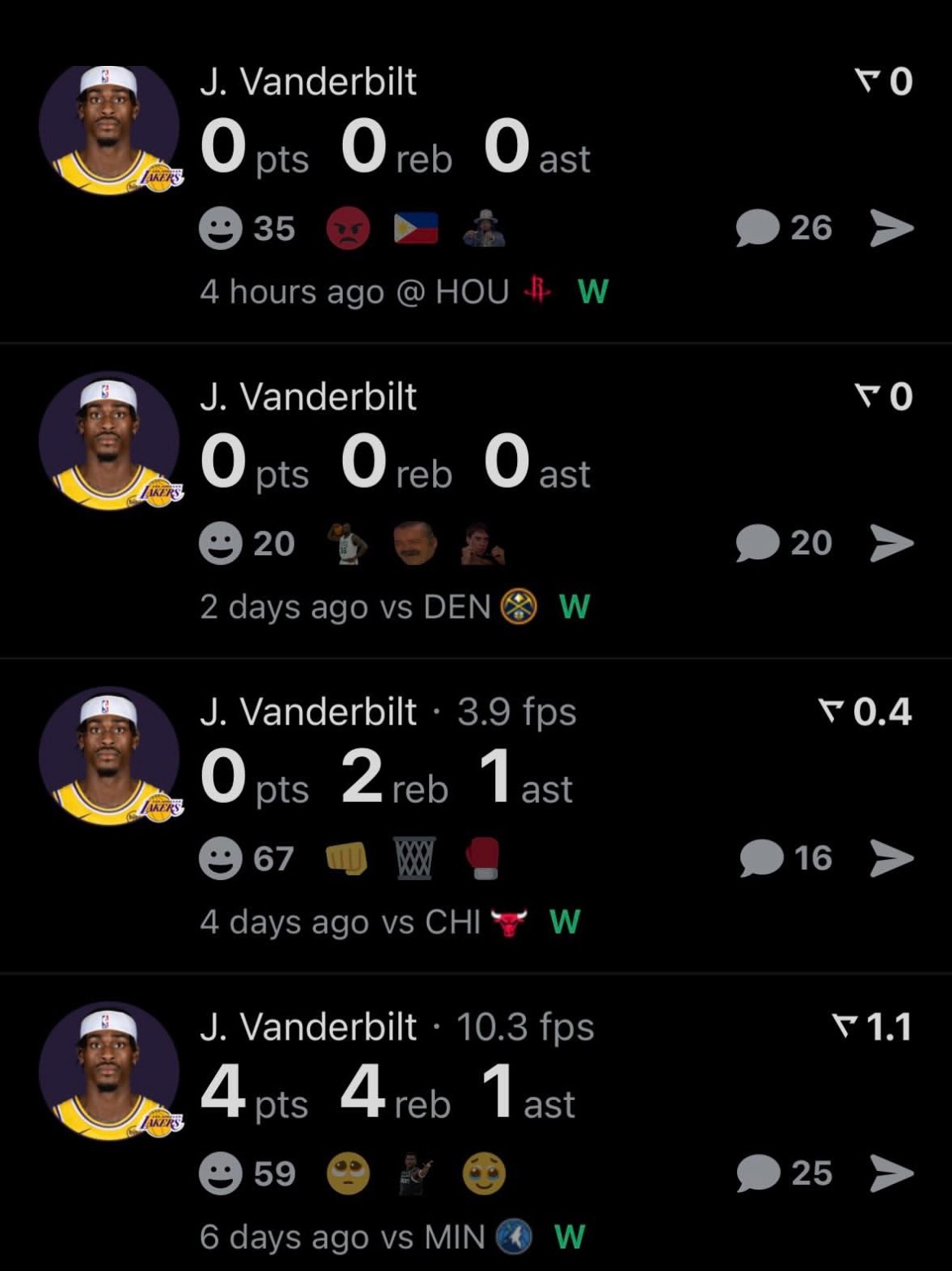Open Vanderbilt's profile photo on the HOU card
The height and width of the screenshot is (1271, 952).
pos(109,130)
